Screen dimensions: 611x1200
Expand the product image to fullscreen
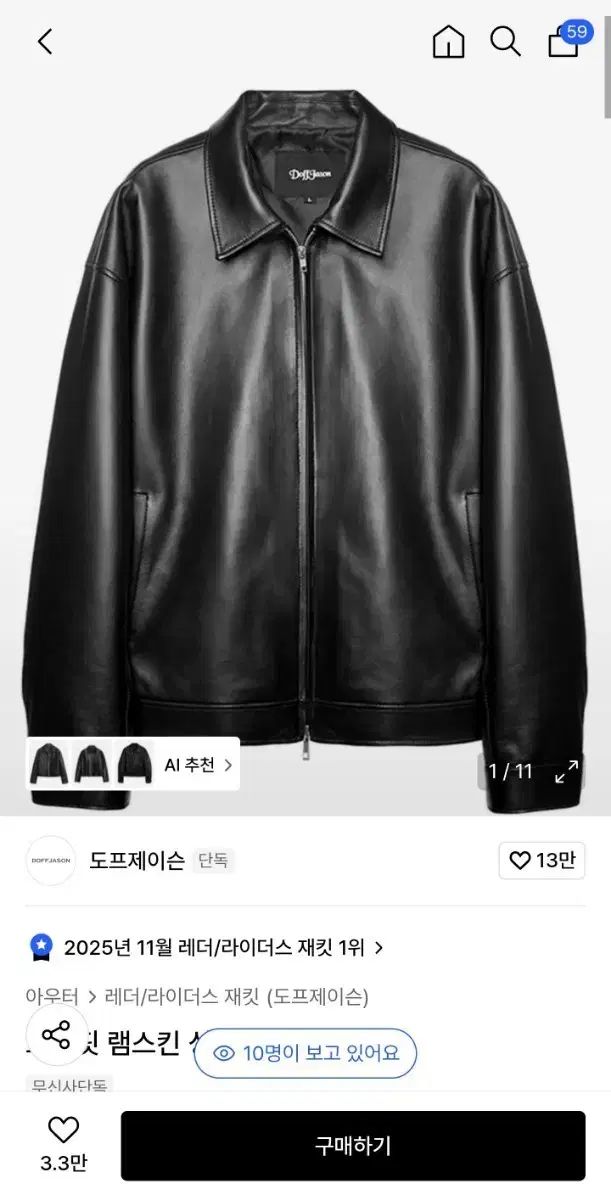567,771
